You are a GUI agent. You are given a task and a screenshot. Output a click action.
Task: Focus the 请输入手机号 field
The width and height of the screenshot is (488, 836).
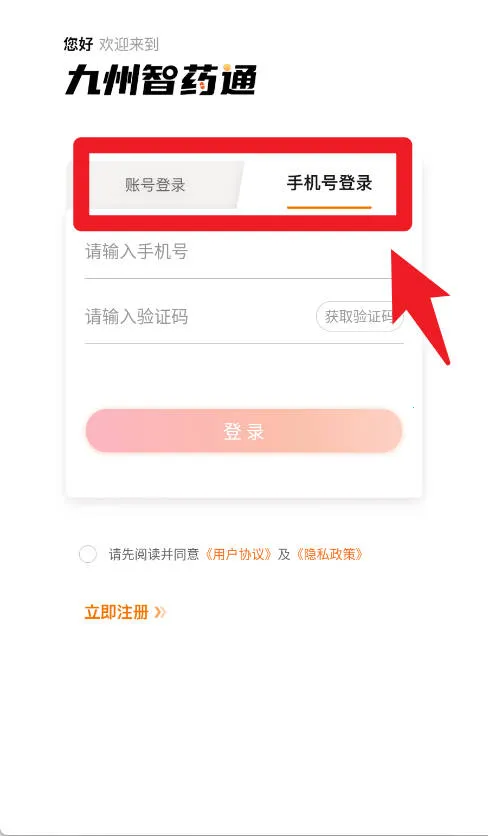244,252
